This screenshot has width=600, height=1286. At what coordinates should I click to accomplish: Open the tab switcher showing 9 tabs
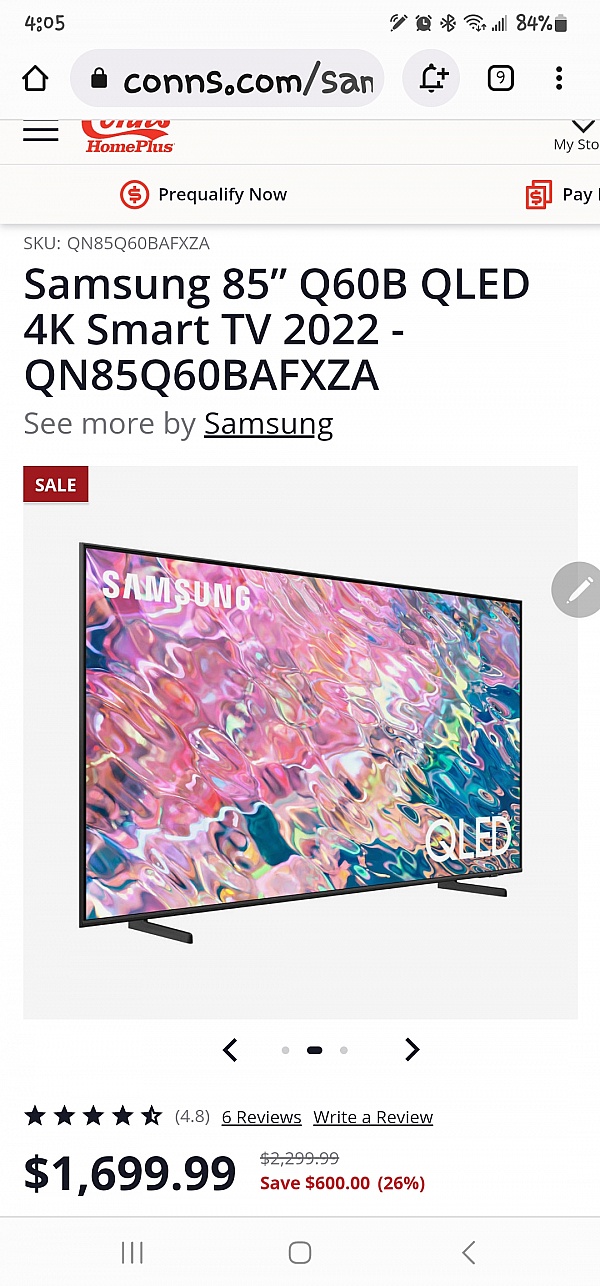pos(500,78)
